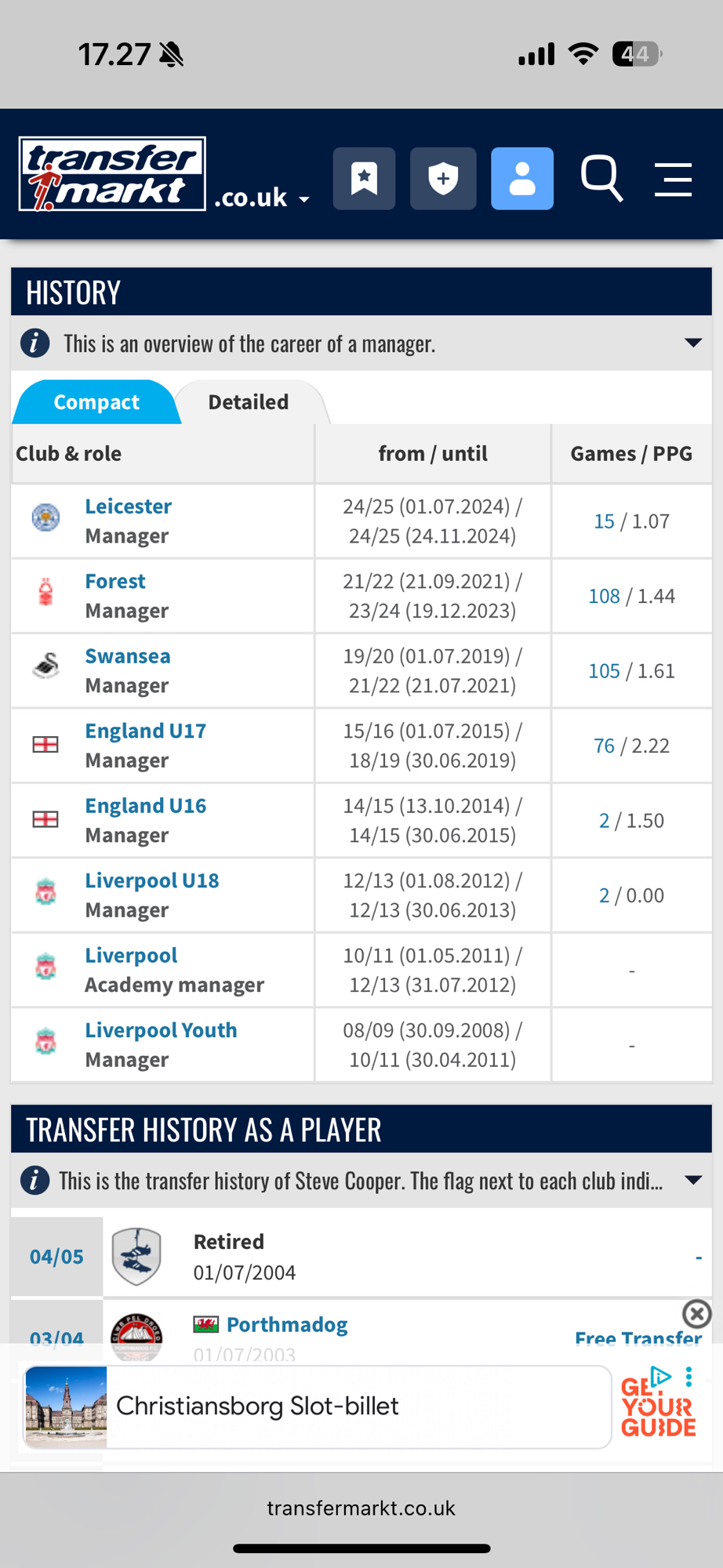Screen dimensions: 723x1568
Task: Open the search magnifier
Action: point(601,179)
